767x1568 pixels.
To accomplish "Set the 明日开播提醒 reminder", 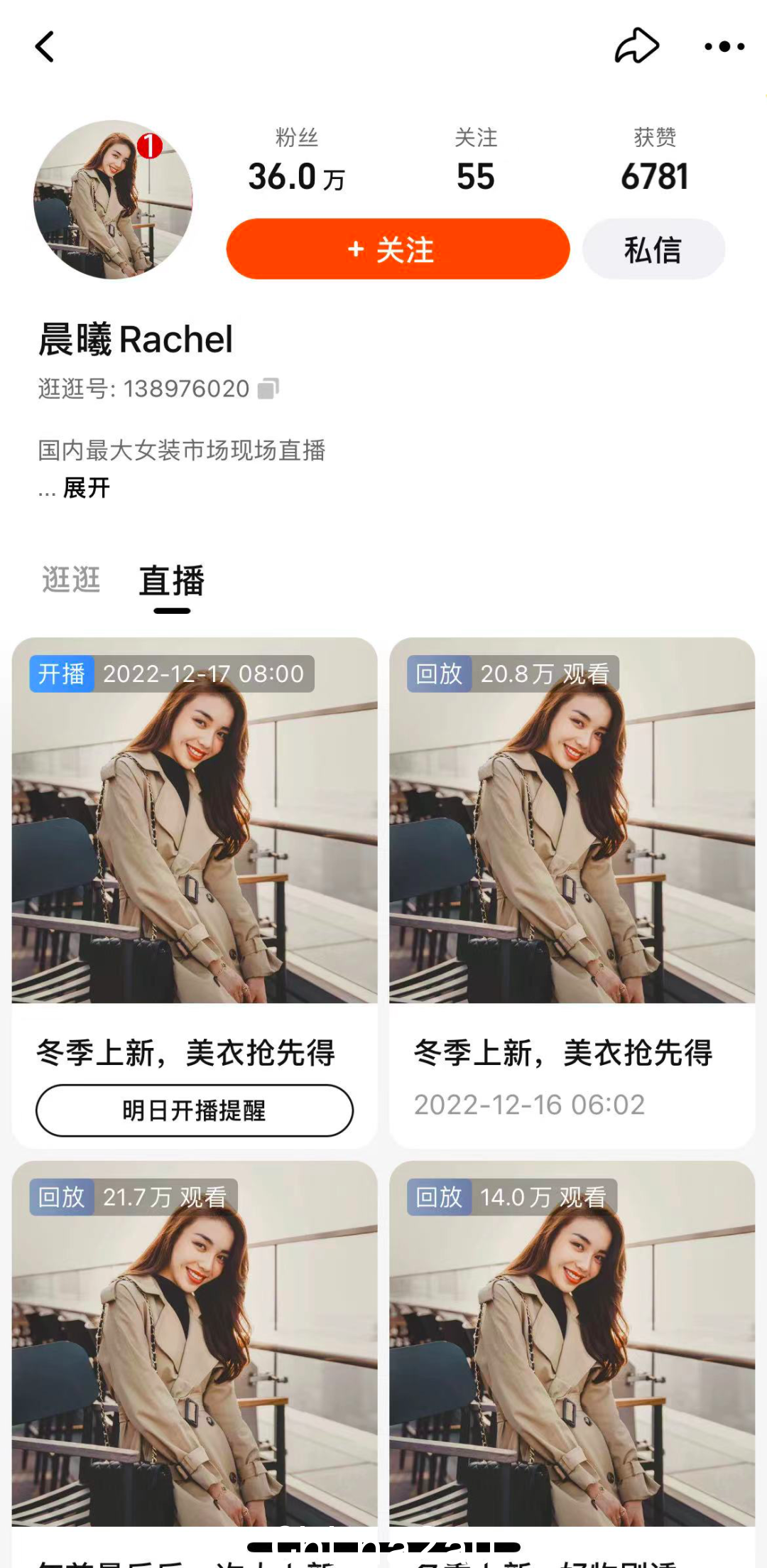I will (x=194, y=1110).
